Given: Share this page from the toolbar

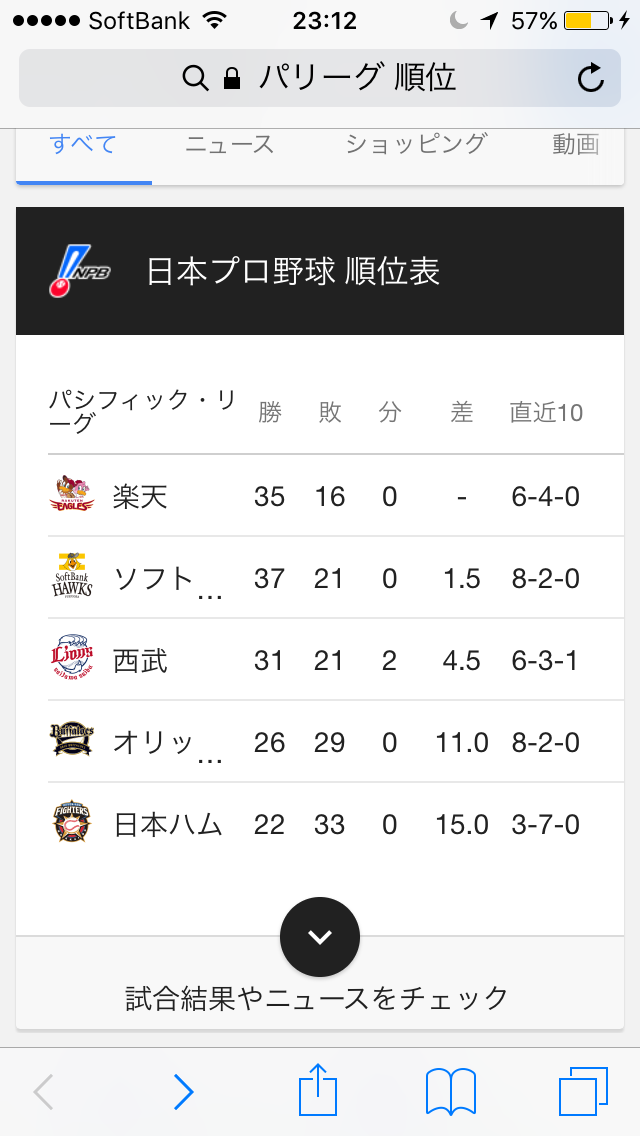Looking at the screenshot, I should [x=318, y=1090].
